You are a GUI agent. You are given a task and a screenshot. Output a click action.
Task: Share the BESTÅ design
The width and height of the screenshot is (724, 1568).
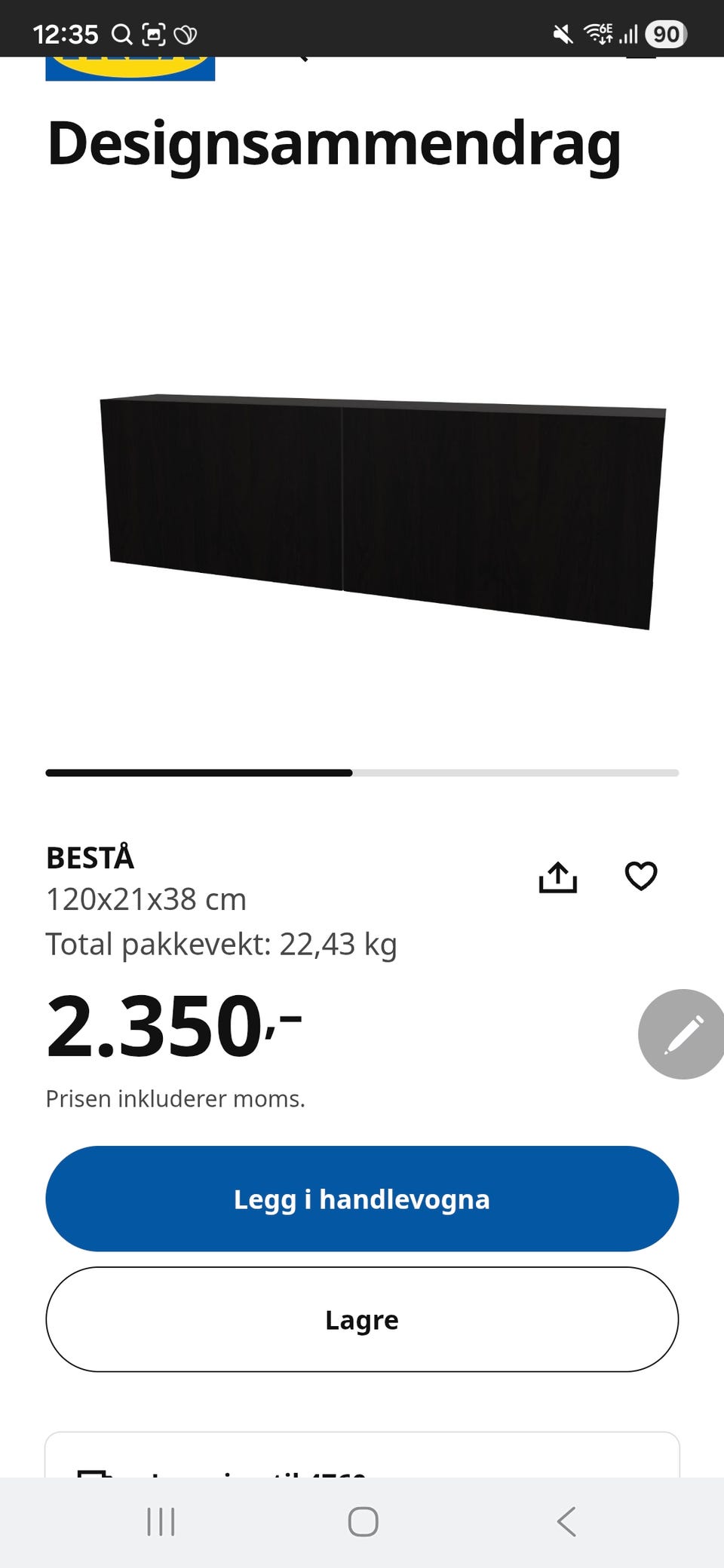click(557, 877)
